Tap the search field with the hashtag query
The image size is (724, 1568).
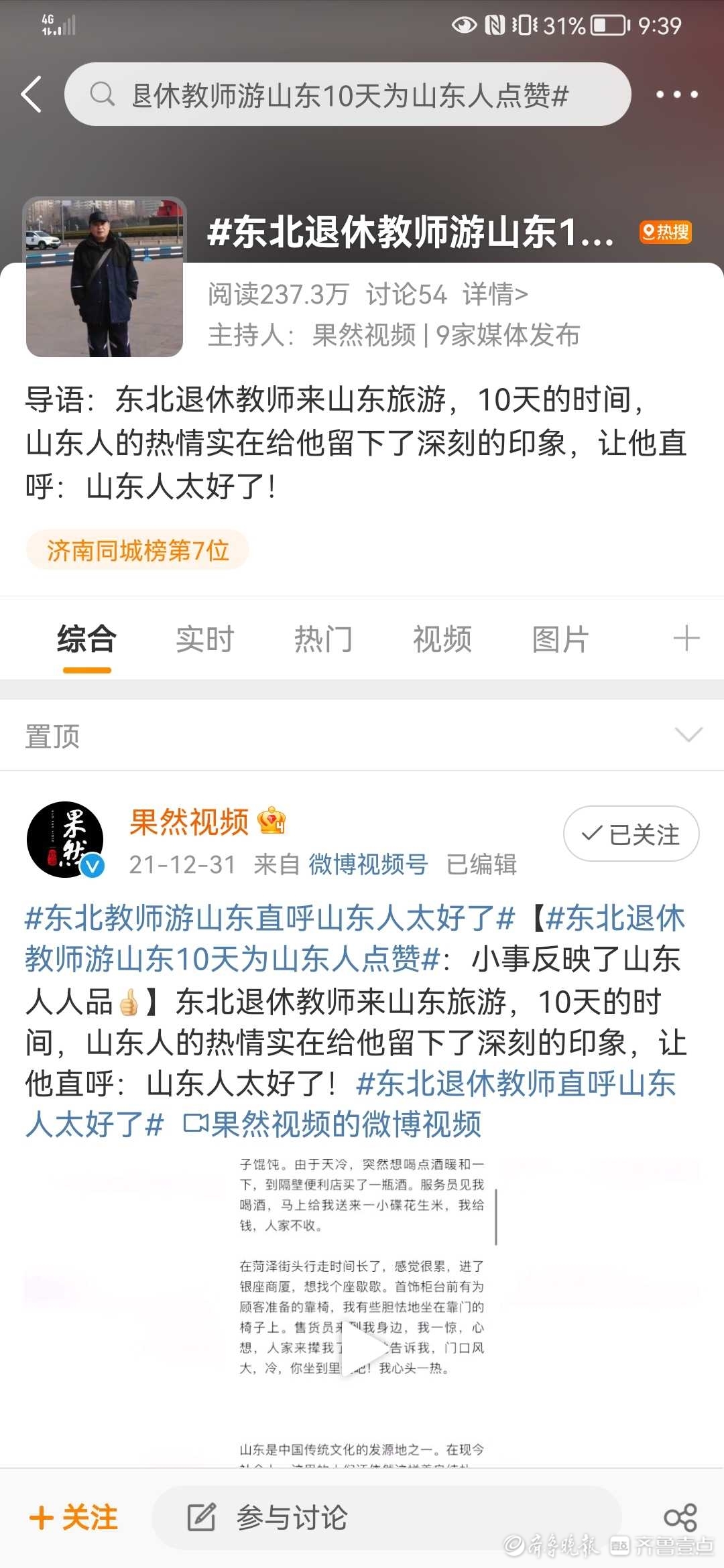tap(347, 94)
